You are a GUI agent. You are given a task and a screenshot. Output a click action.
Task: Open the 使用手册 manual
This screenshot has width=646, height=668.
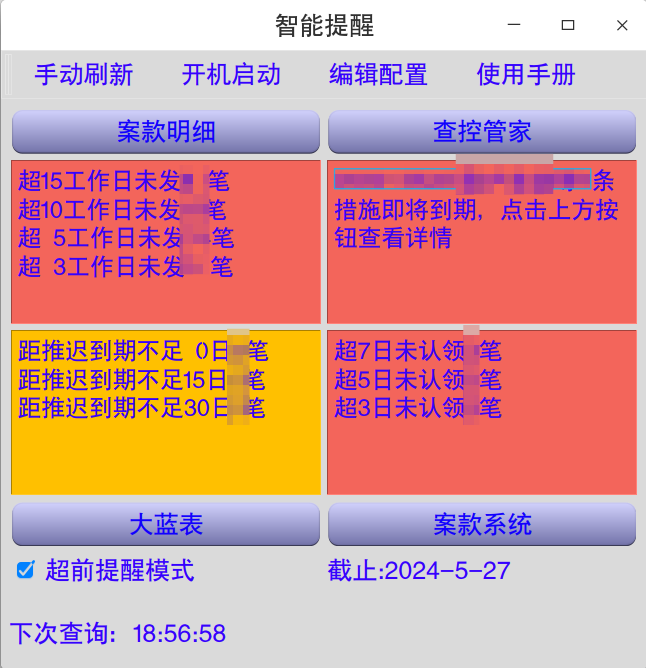click(x=526, y=75)
